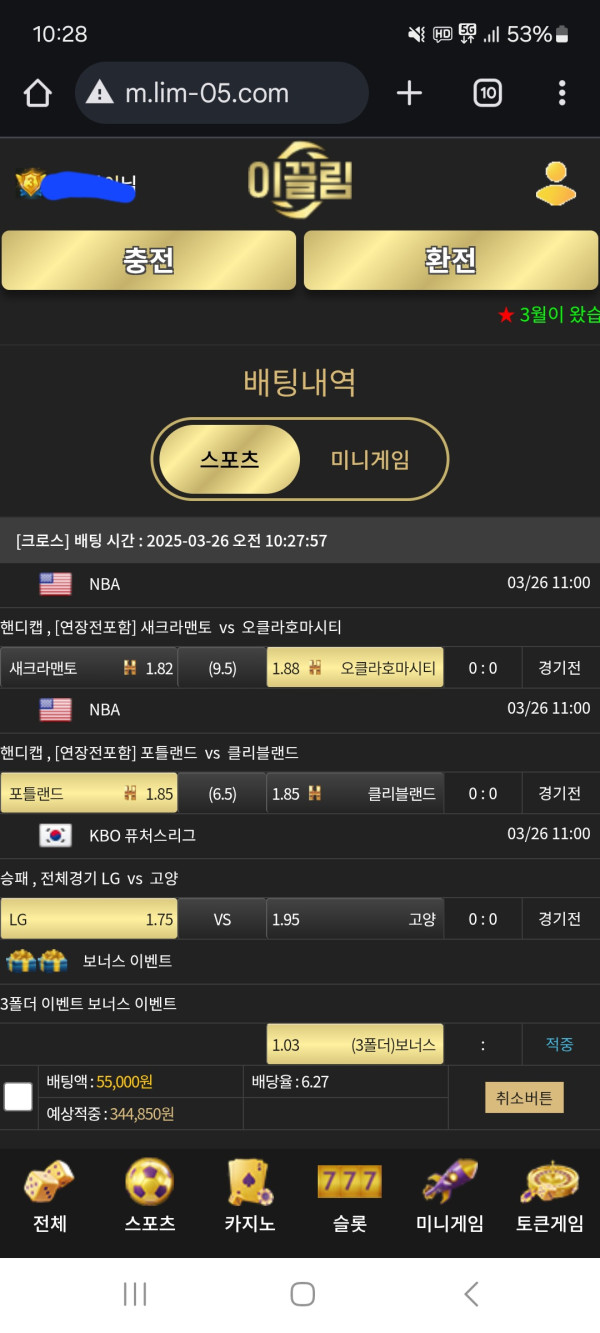Open a new browser tab
This screenshot has width=600, height=1333.
click(x=409, y=93)
